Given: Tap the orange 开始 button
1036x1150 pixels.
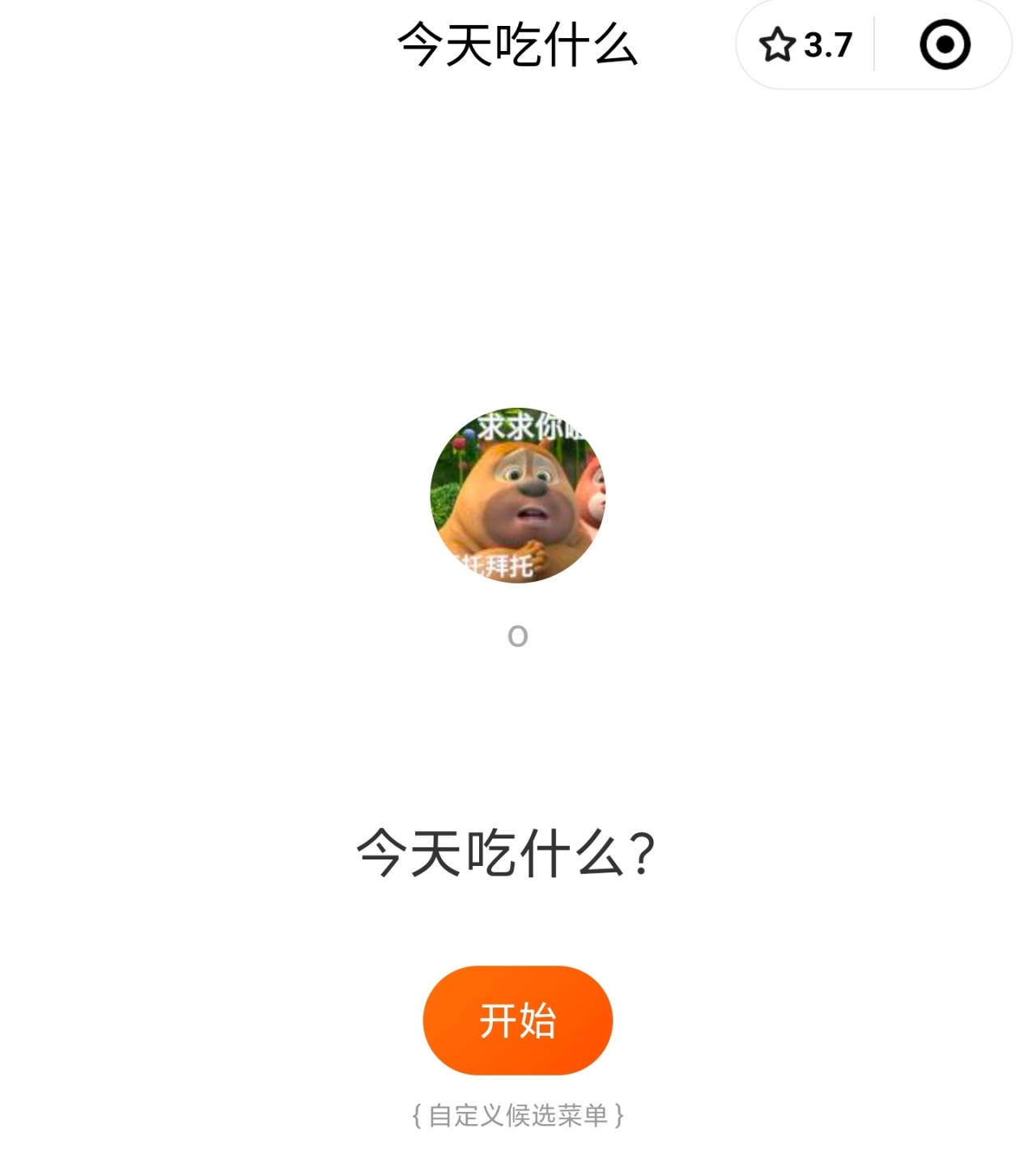Looking at the screenshot, I should click(517, 1020).
